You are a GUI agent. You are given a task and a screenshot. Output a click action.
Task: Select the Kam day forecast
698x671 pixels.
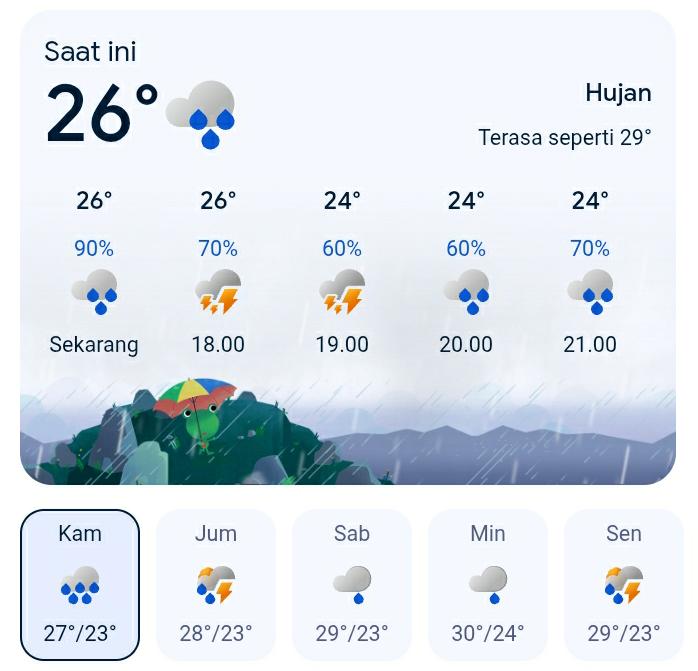pos(80,585)
